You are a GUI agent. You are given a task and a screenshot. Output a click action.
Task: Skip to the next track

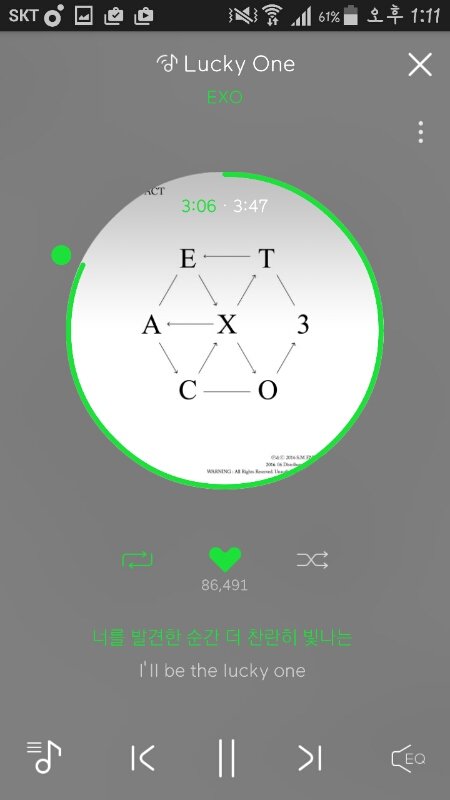coord(310,758)
